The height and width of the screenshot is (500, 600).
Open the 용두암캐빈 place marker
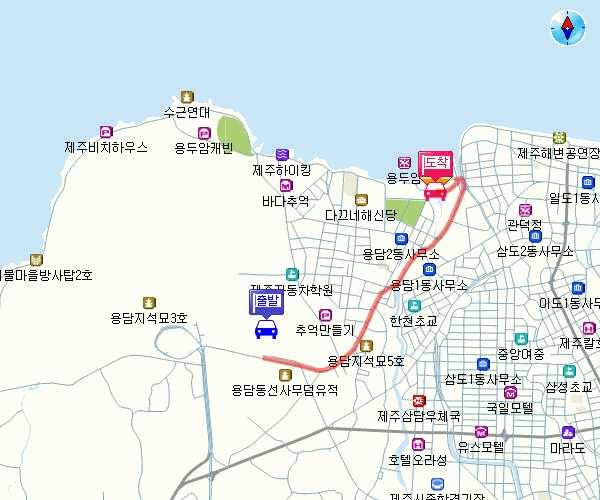pyautogui.click(x=204, y=133)
